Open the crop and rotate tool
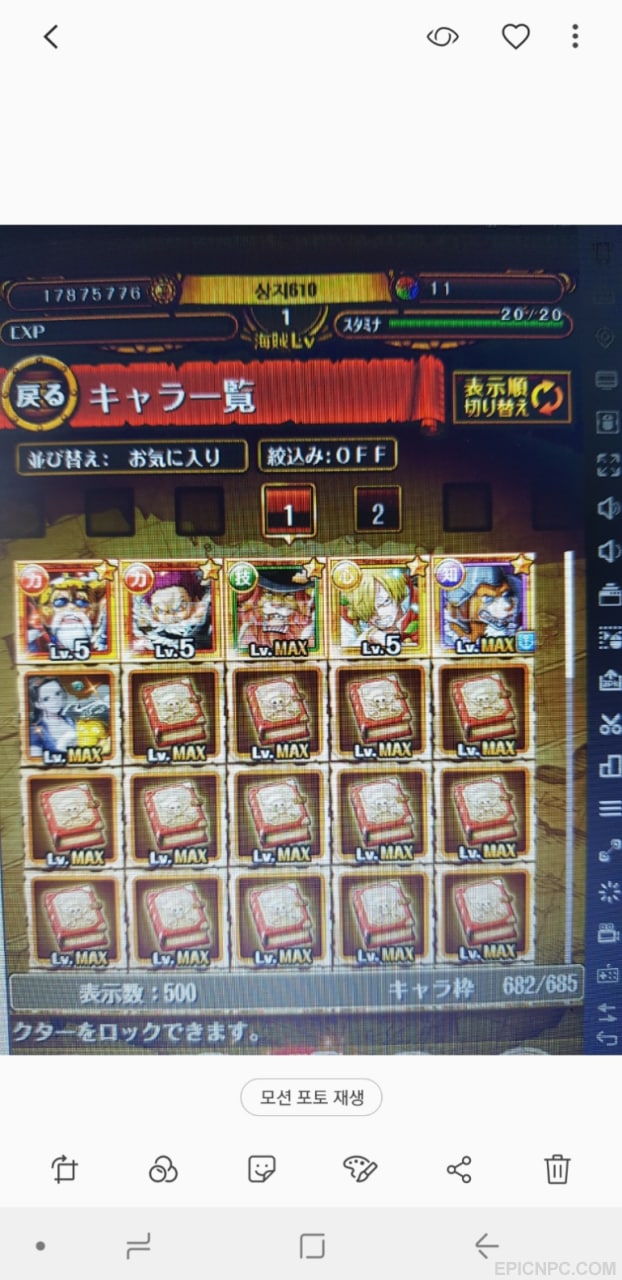This screenshot has width=622, height=1280. click(64, 1169)
